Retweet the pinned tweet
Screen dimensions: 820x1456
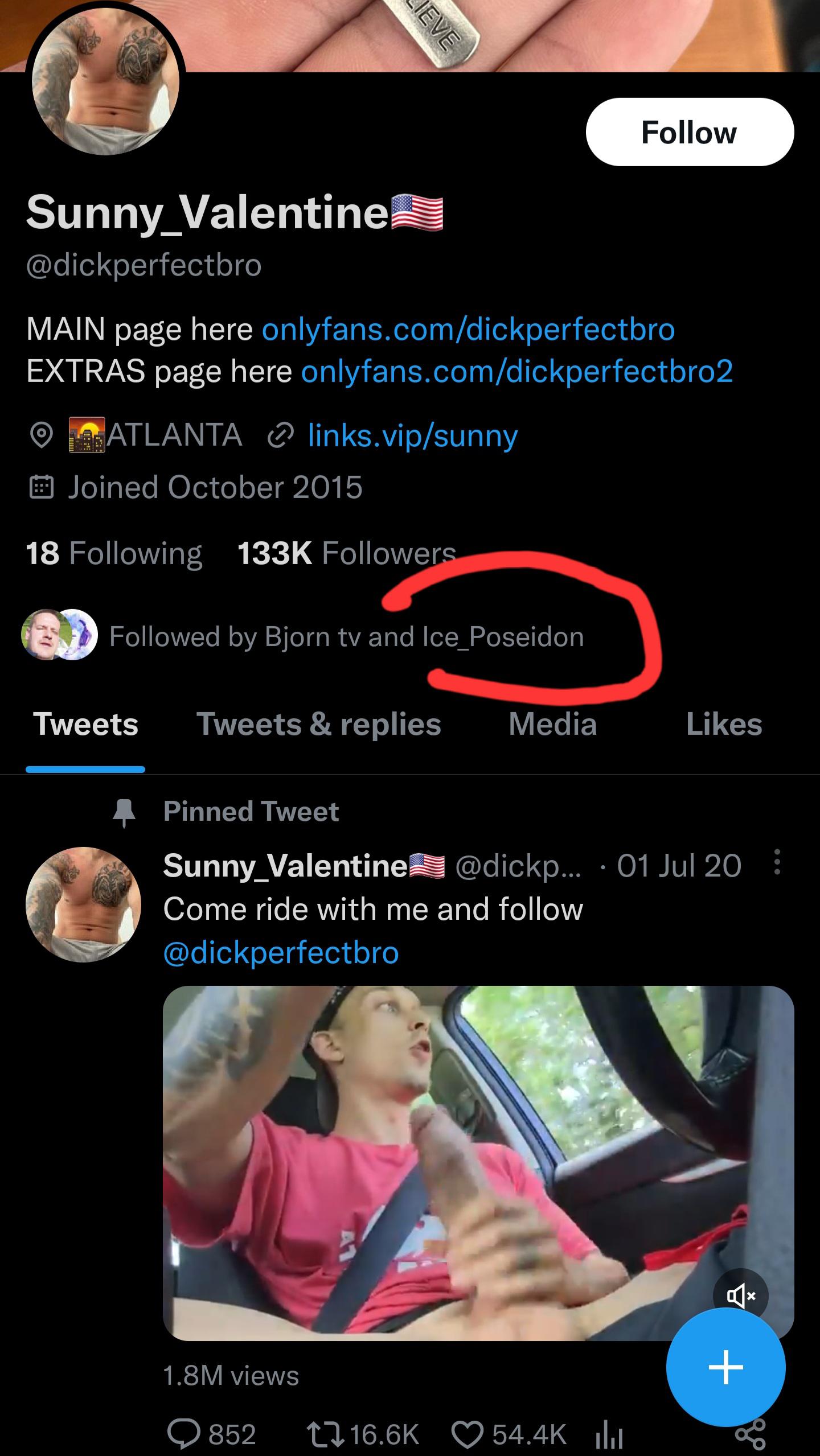pyautogui.click(x=325, y=1434)
